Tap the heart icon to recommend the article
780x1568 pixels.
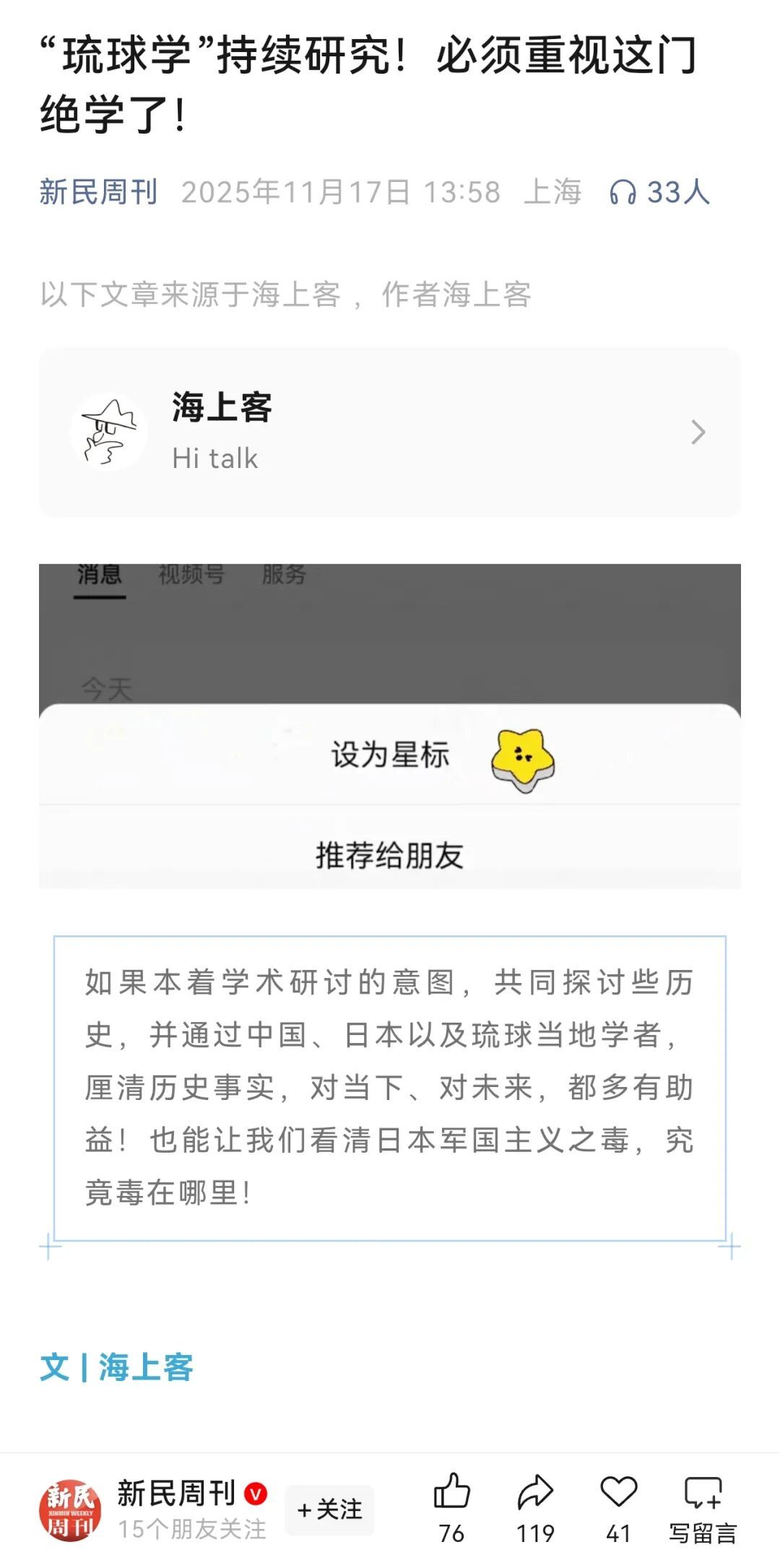619,1494
